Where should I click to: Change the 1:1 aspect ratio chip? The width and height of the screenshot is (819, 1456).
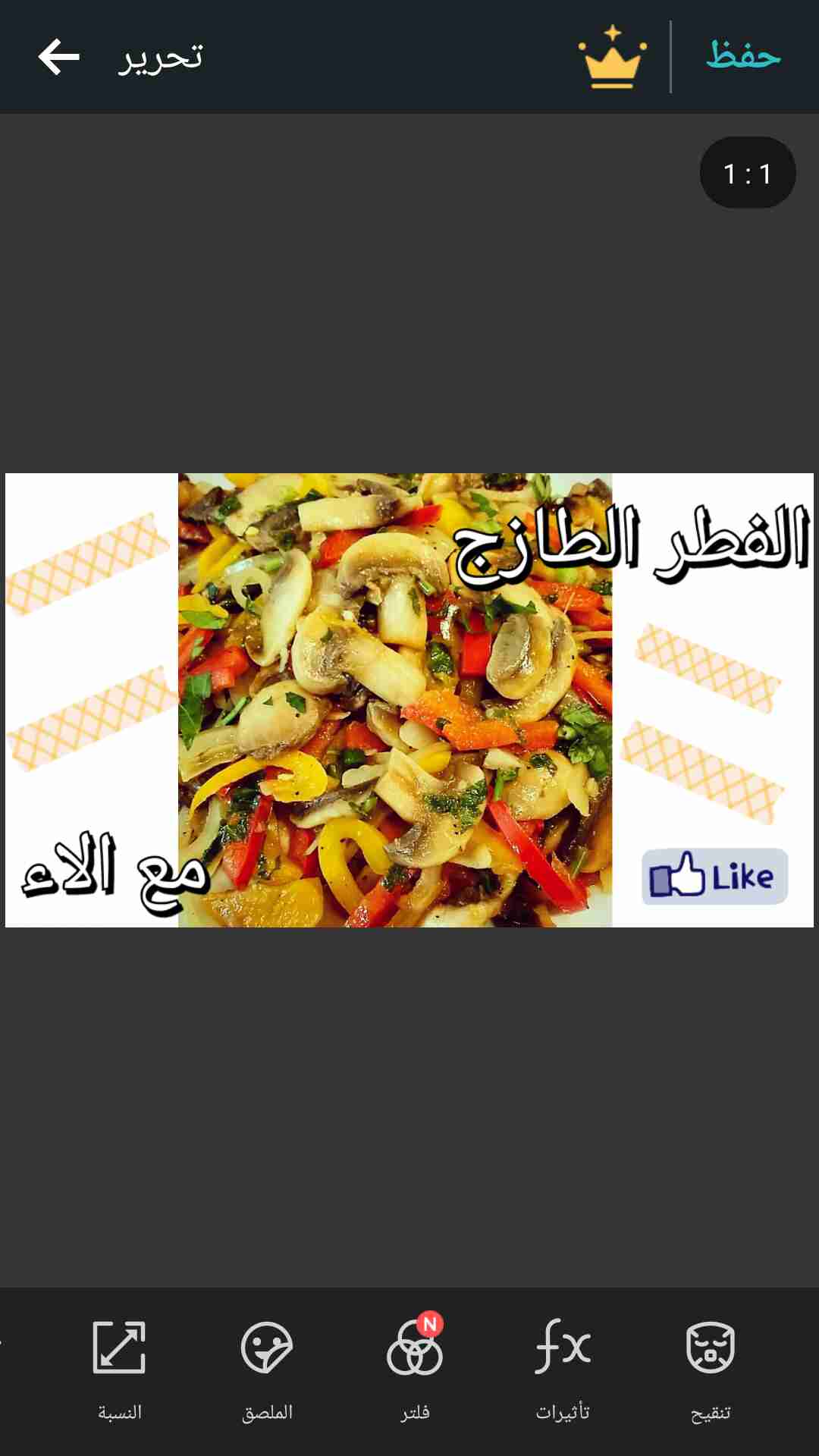click(747, 173)
